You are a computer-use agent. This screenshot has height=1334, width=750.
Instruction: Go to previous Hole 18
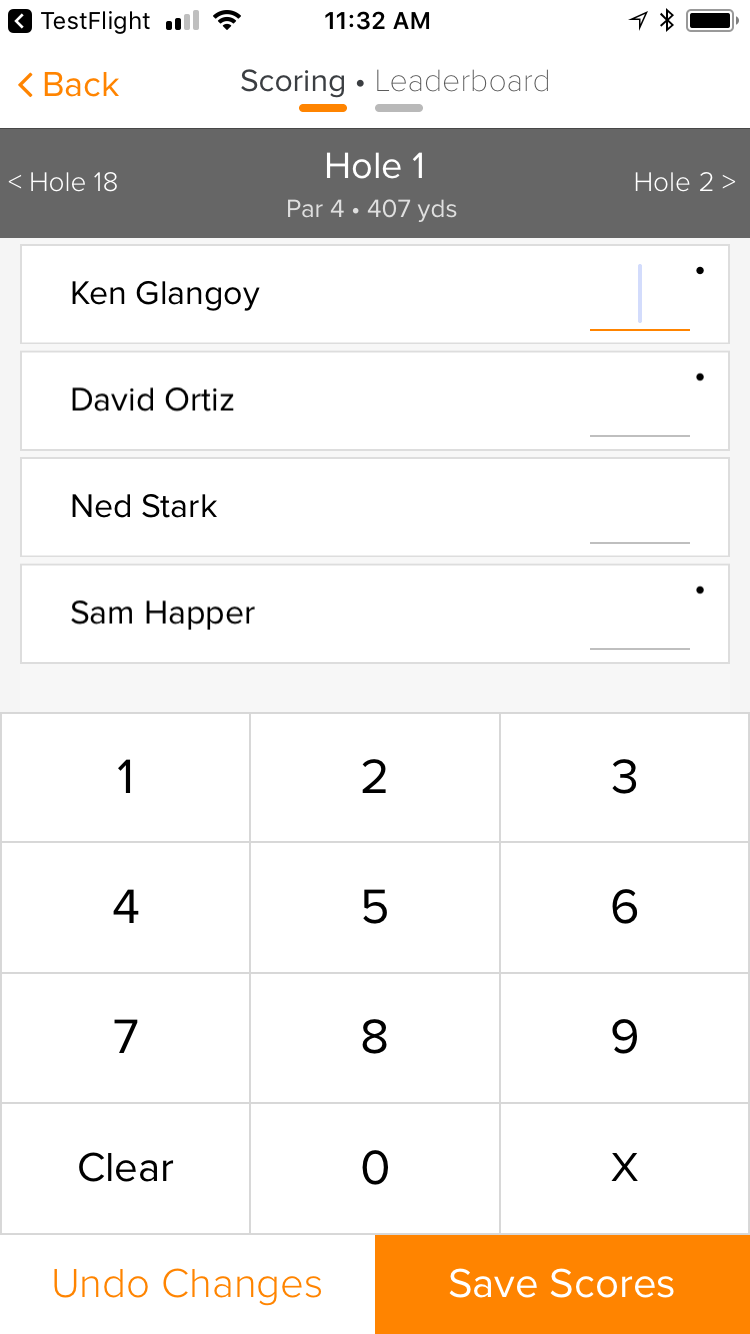point(63,182)
